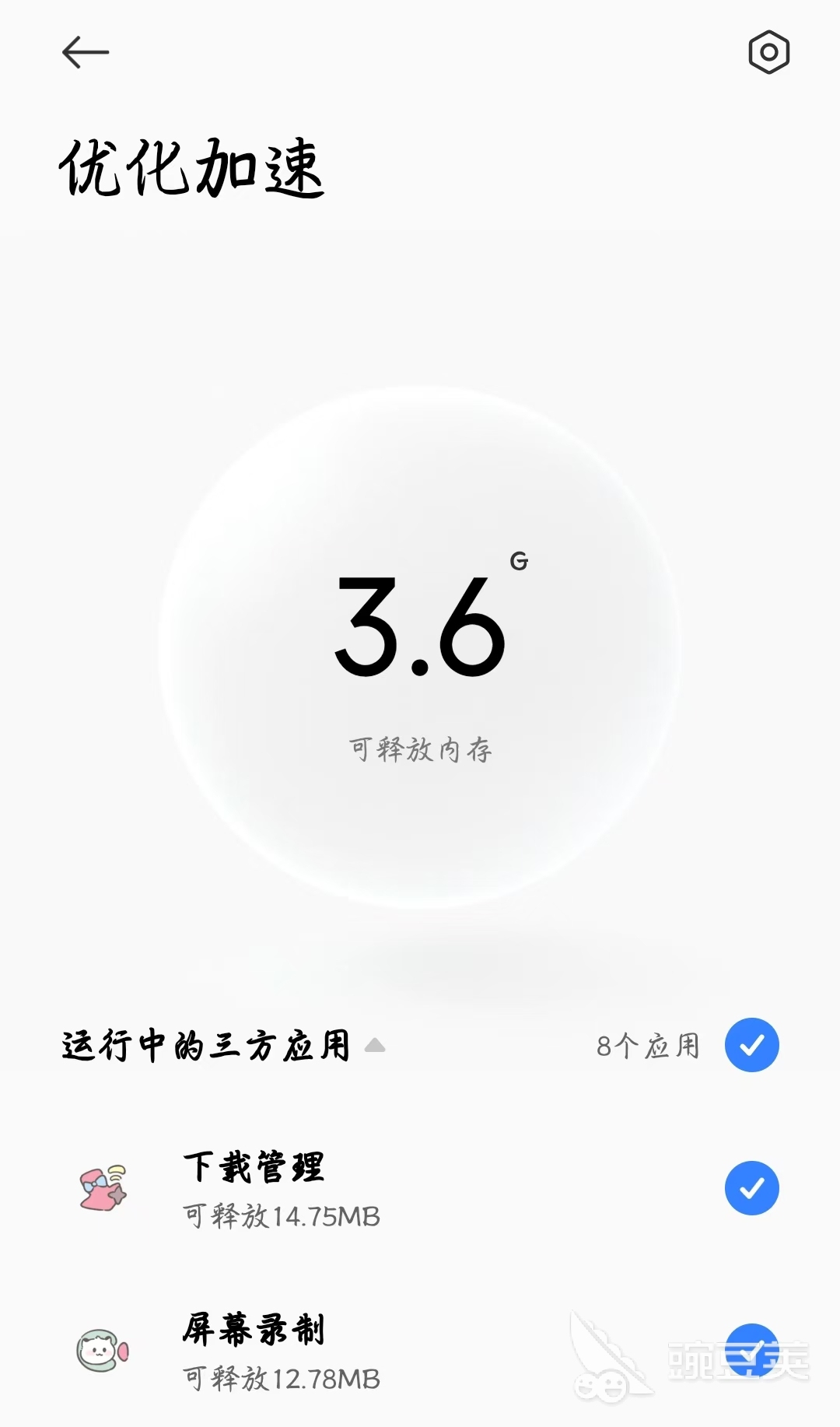The image size is (840, 1427).
Task: Uncheck all 8个应用 checkbox
Action: (x=751, y=1045)
